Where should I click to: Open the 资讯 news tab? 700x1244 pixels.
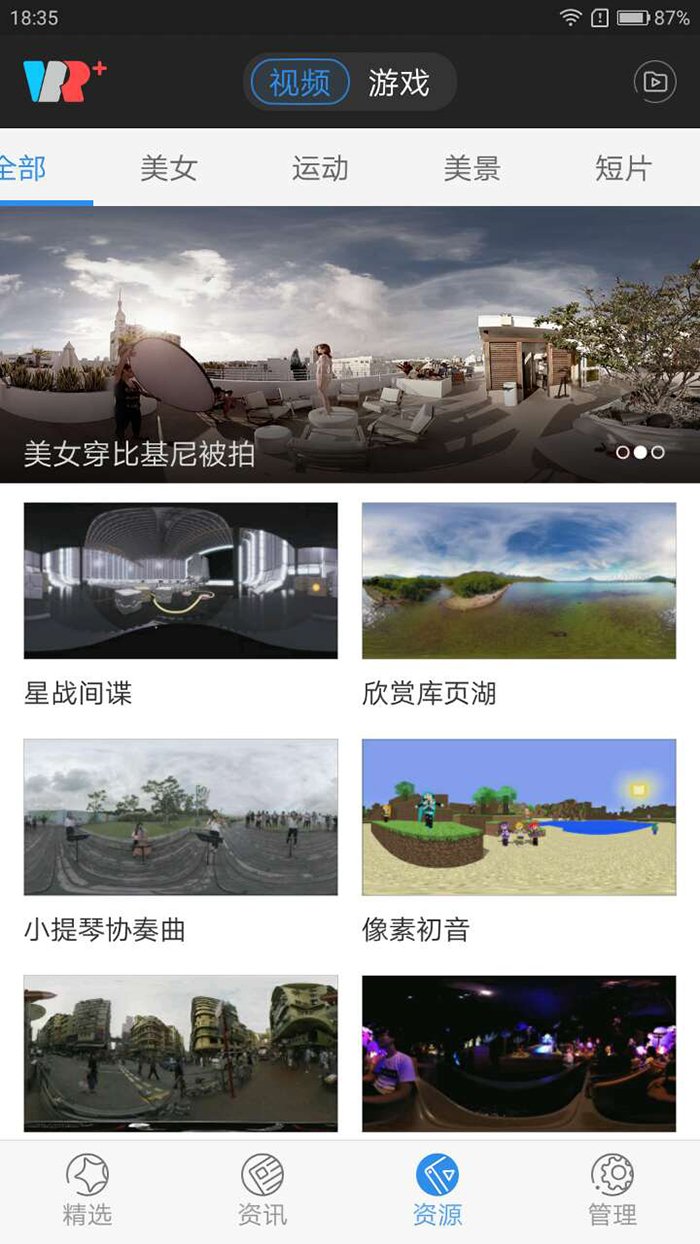pyautogui.click(x=262, y=1190)
